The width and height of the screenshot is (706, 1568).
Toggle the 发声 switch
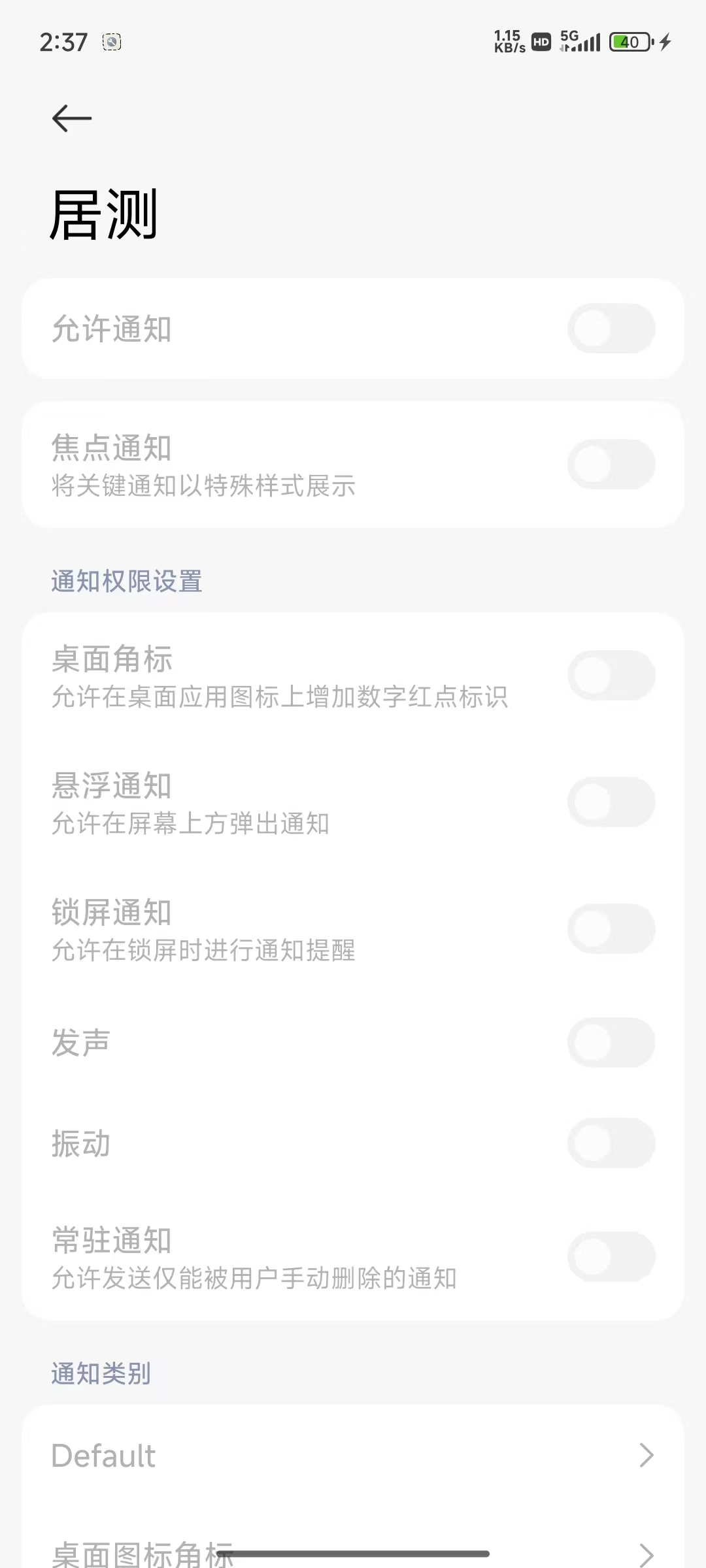[x=611, y=1043]
